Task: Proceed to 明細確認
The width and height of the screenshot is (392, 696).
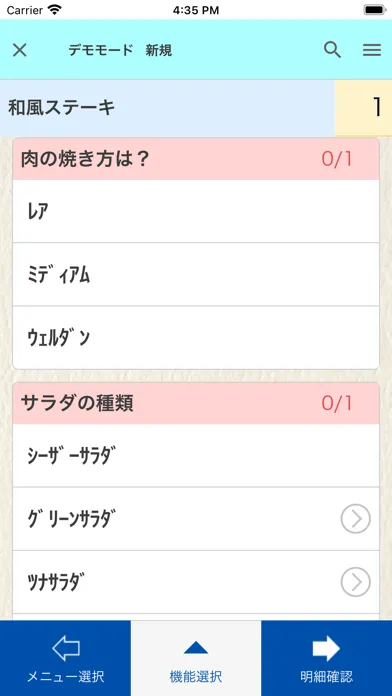Action: (x=327, y=658)
